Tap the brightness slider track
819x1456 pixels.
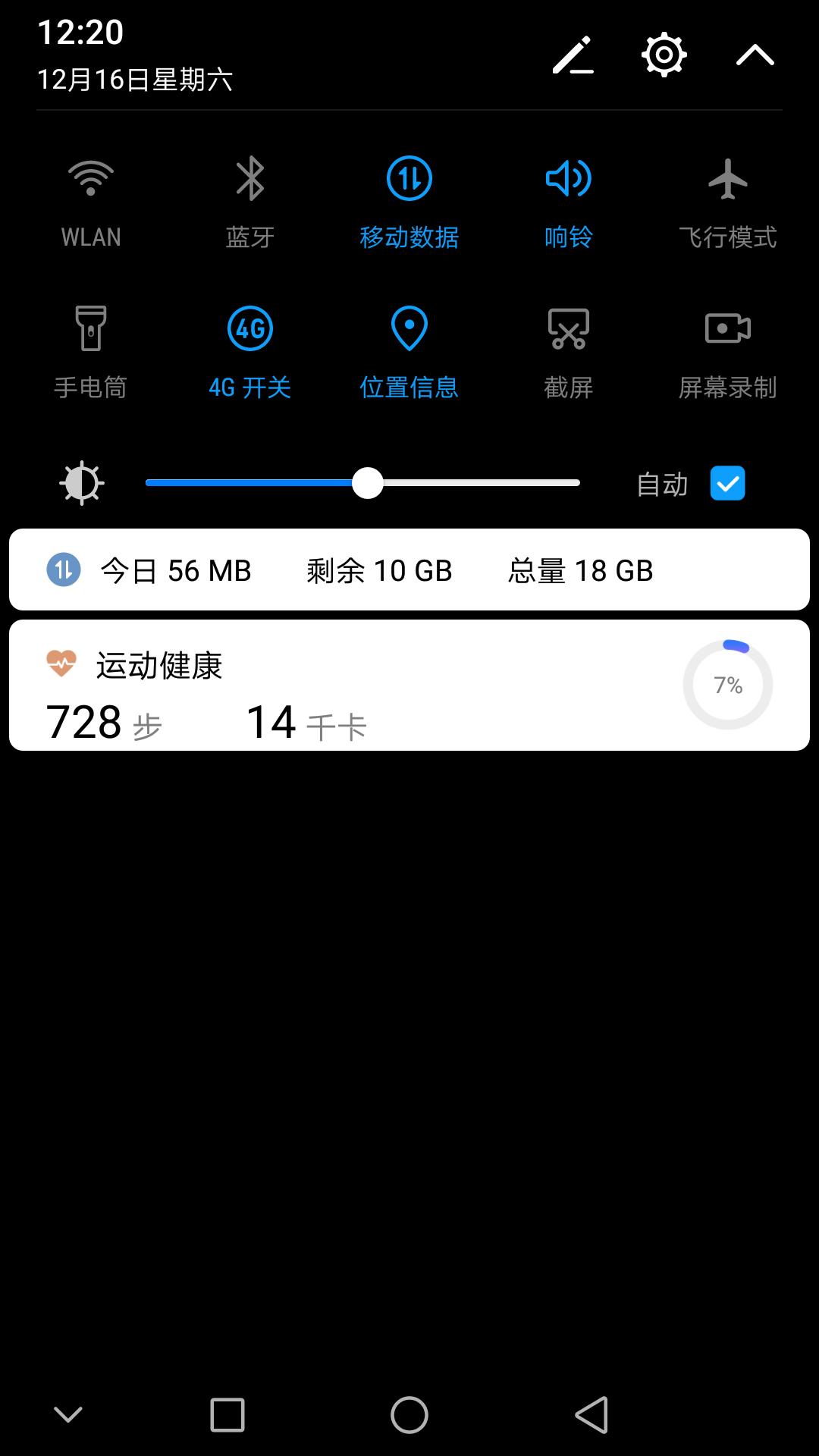362,483
